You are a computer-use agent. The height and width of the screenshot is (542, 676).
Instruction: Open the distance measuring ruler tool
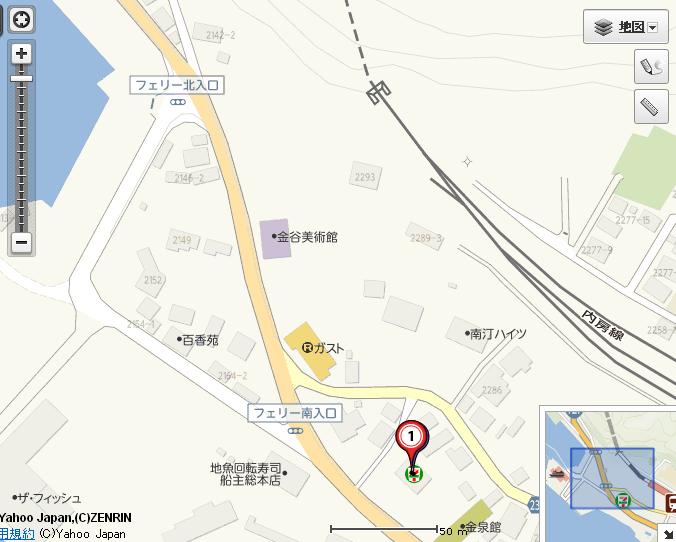tap(652, 106)
